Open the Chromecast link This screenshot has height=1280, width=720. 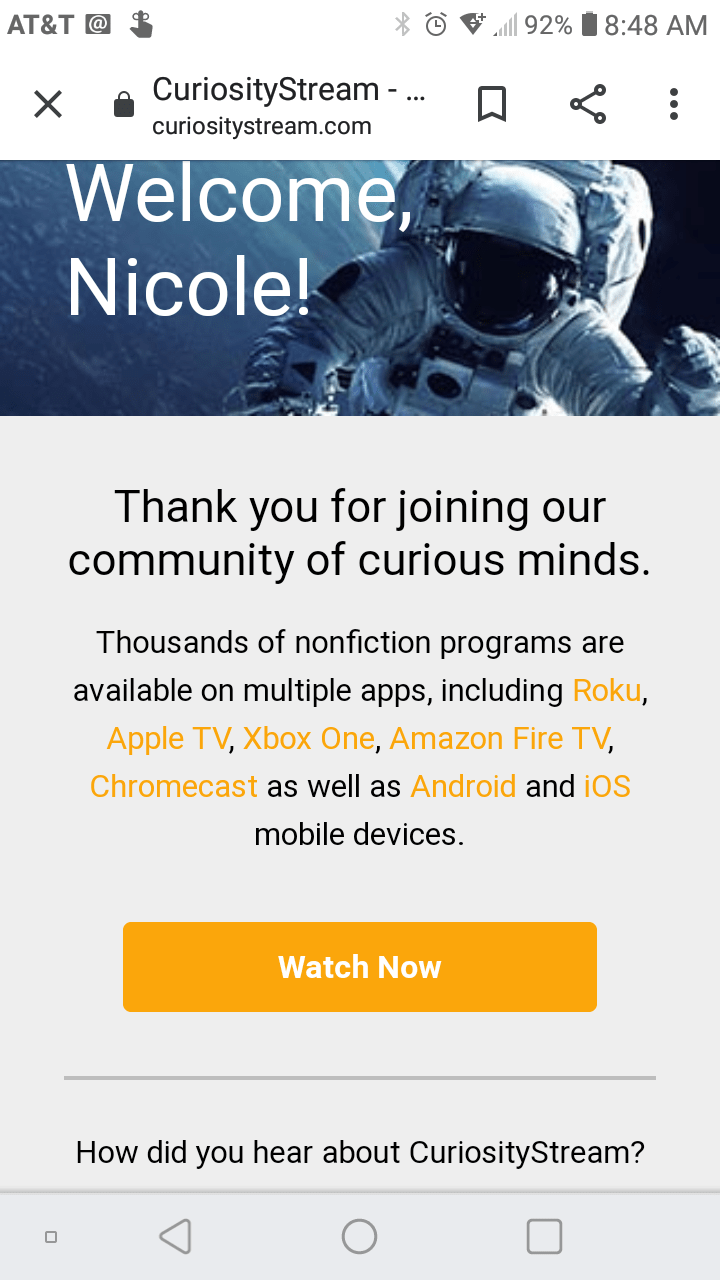point(174,786)
